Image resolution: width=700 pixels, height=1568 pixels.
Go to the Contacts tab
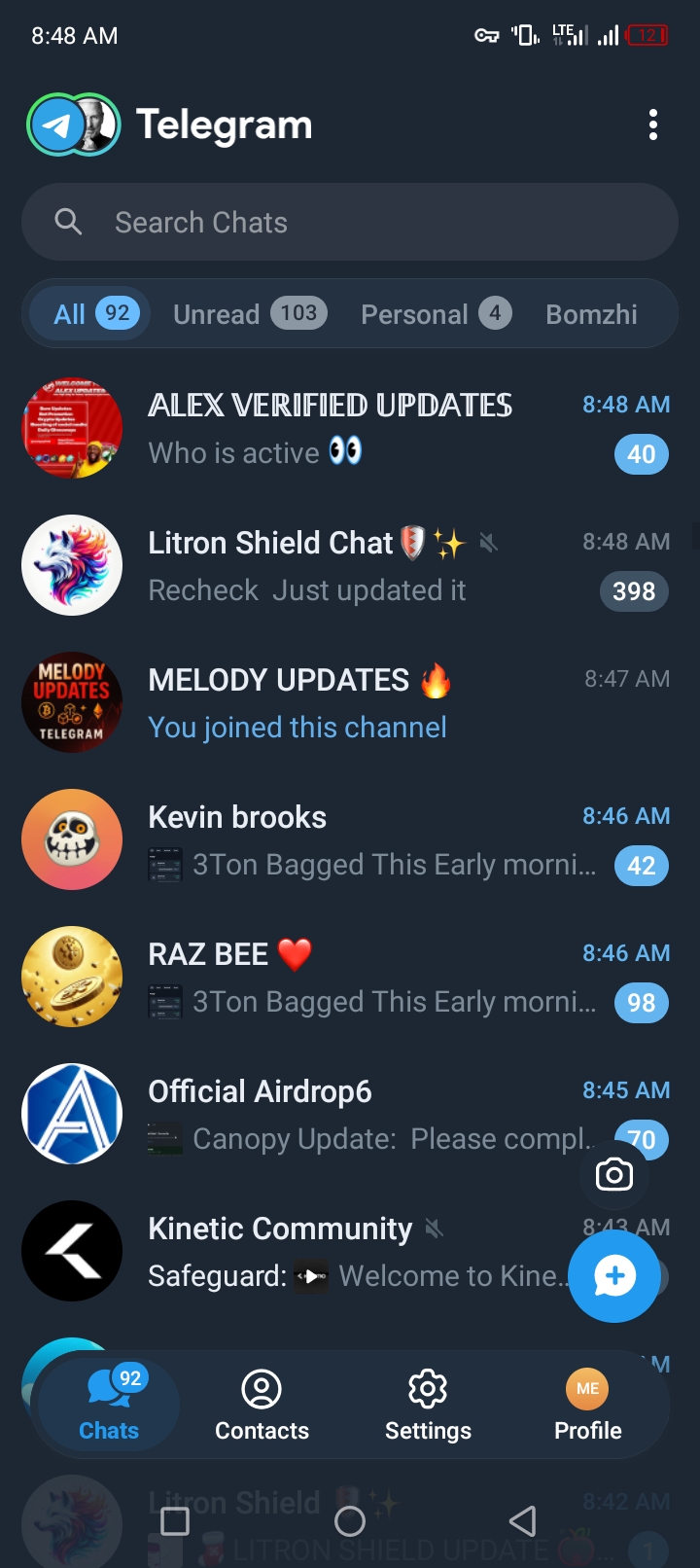262,1405
